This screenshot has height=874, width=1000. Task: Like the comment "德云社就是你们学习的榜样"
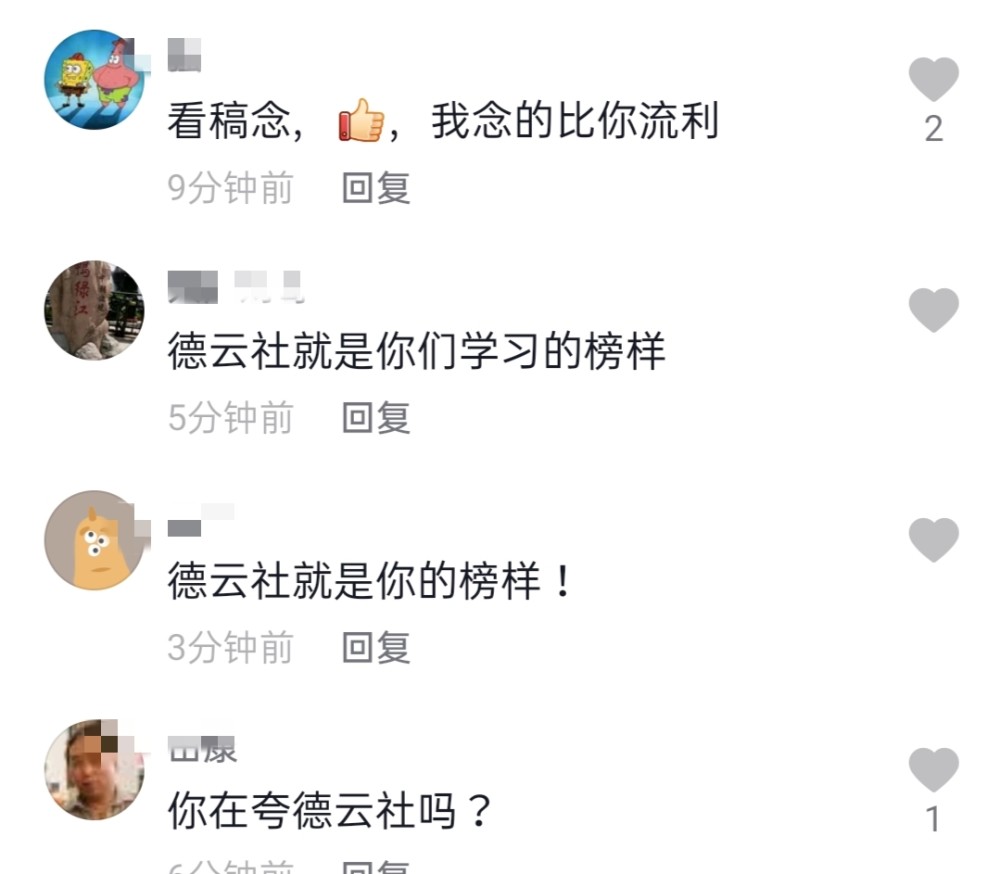pyautogui.click(x=933, y=310)
